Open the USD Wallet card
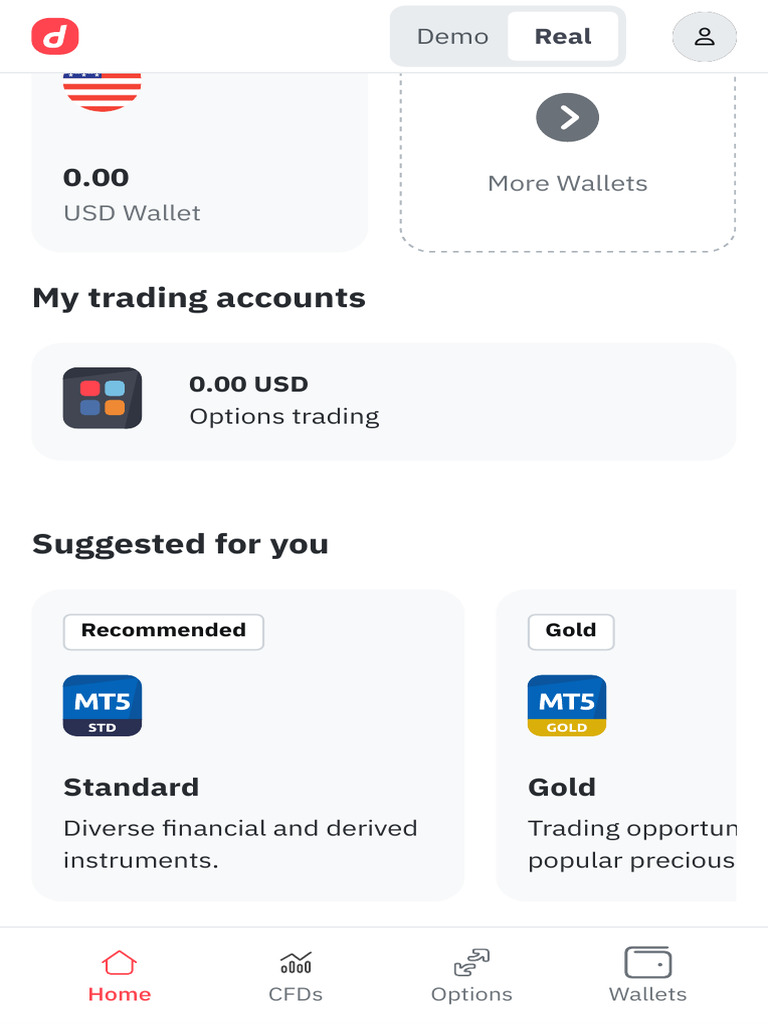 coord(200,170)
